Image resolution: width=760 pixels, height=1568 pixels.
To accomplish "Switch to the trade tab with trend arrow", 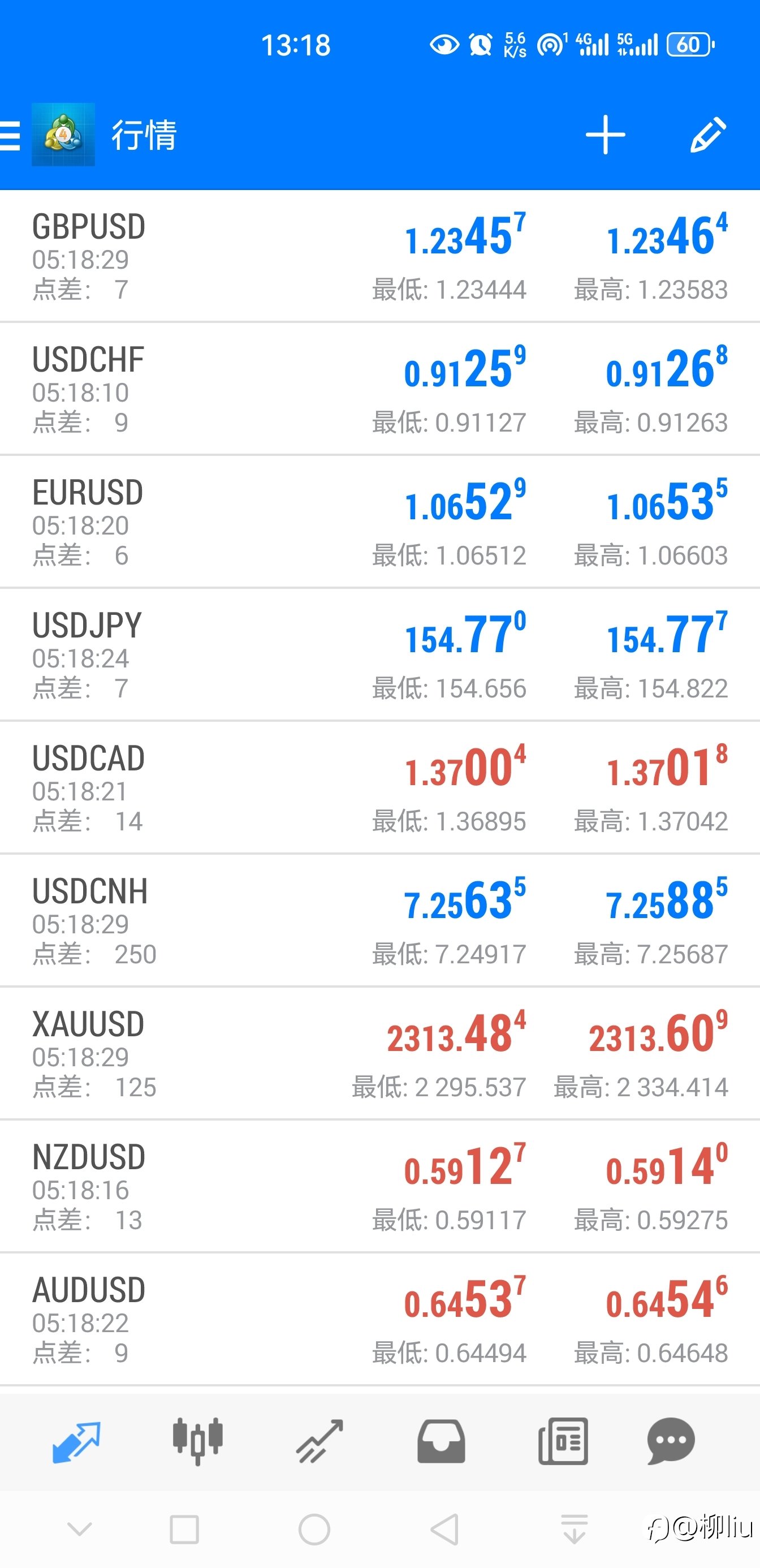I will (x=319, y=1441).
